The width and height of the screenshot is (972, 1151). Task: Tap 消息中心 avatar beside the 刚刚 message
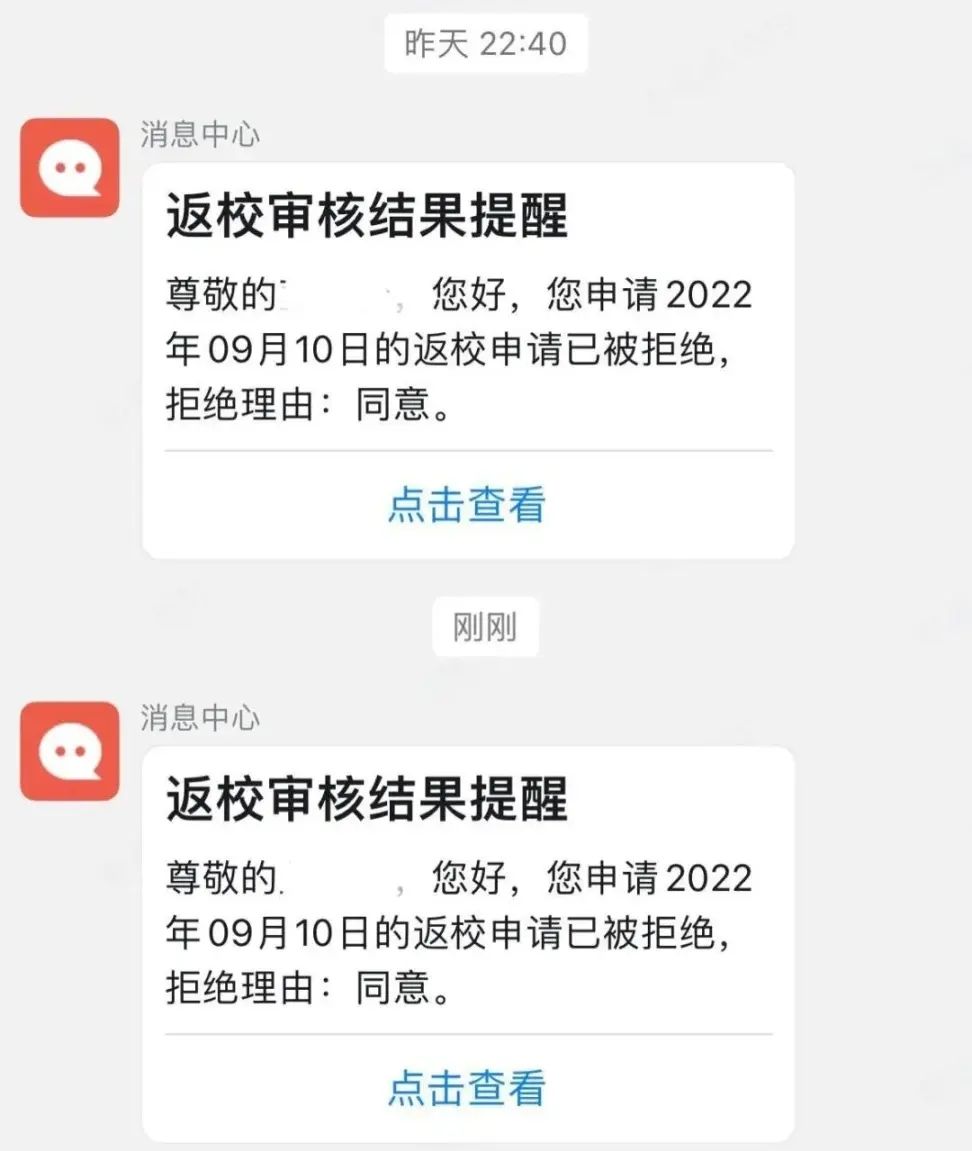coord(70,751)
